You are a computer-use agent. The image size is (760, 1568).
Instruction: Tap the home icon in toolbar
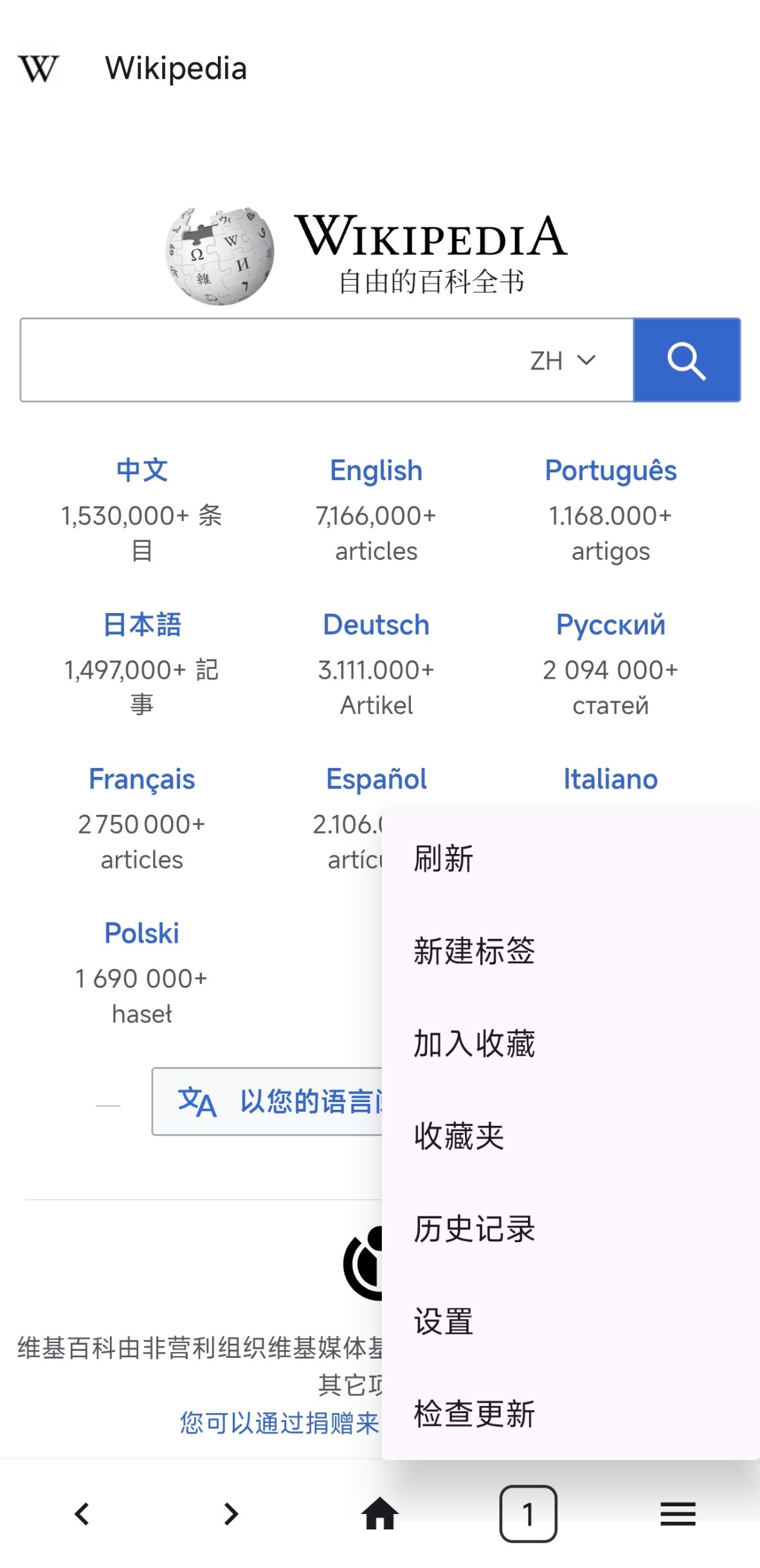tap(380, 1514)
